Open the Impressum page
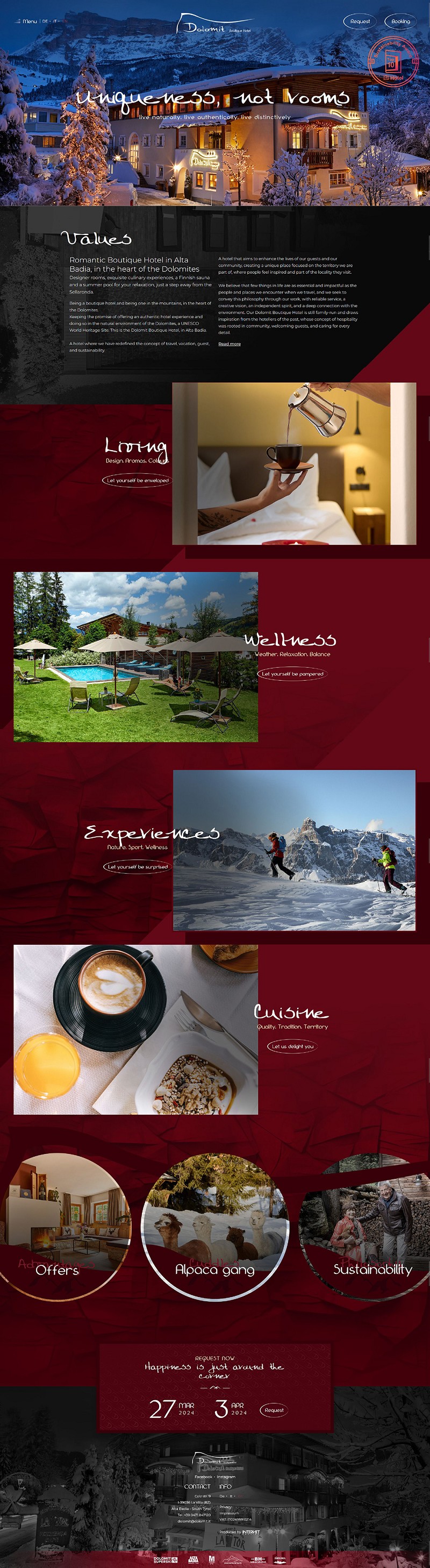Viewport: 430px width, 1568px height. point(228,1513)
